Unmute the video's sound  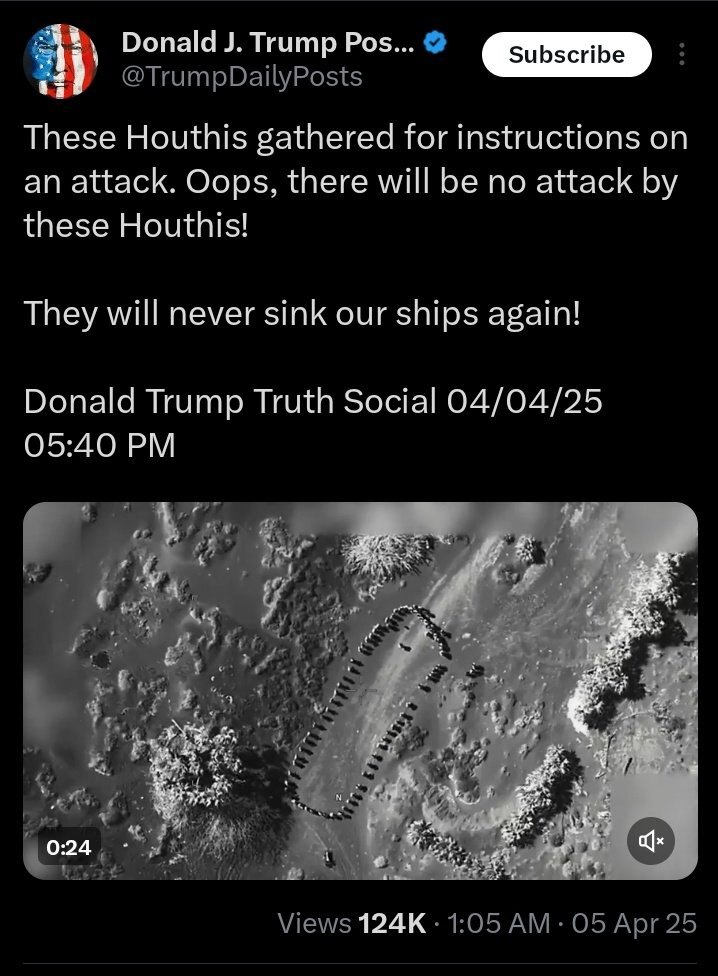[650, 842]
